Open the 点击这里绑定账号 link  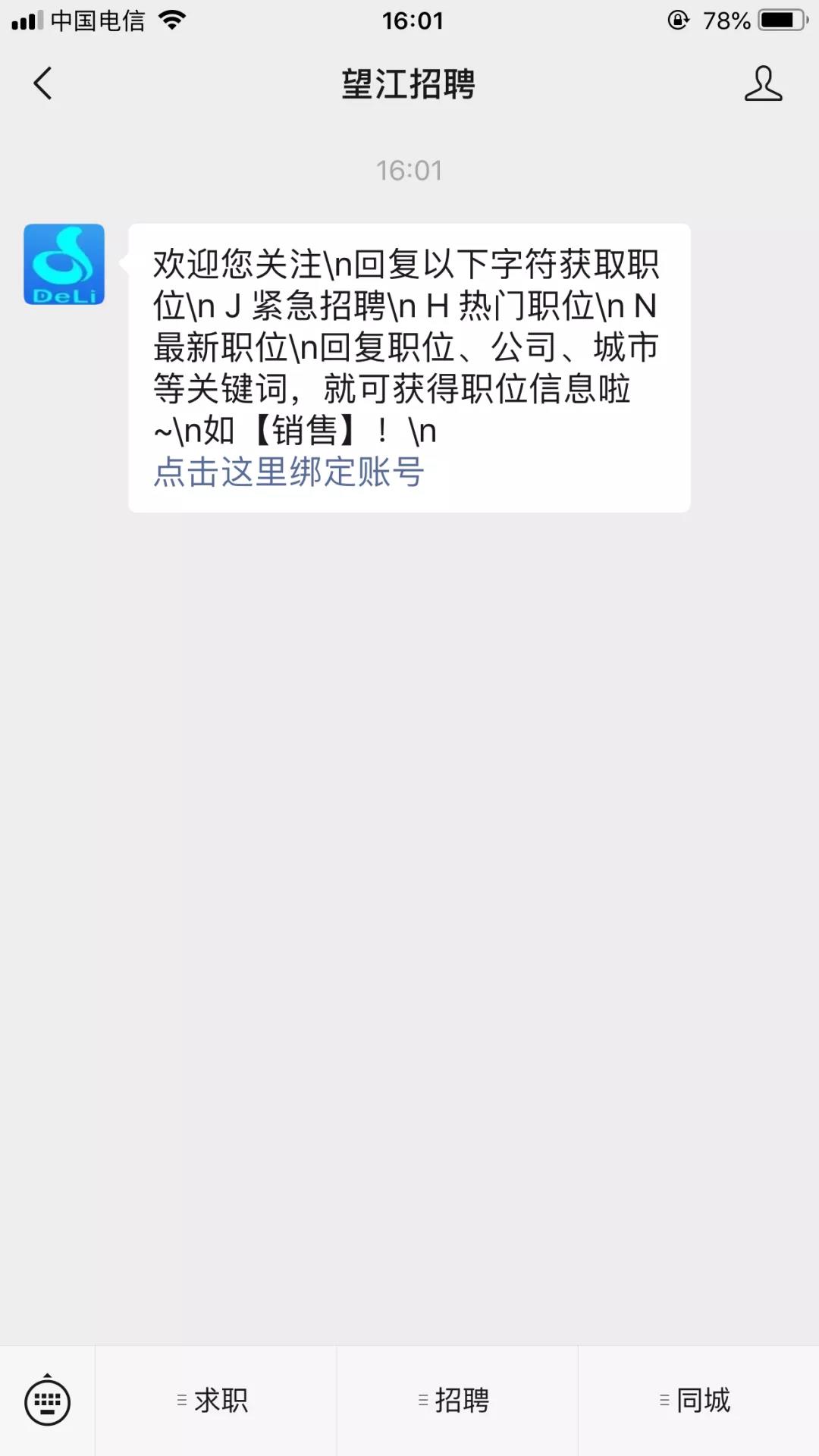[x=288, y=472]
